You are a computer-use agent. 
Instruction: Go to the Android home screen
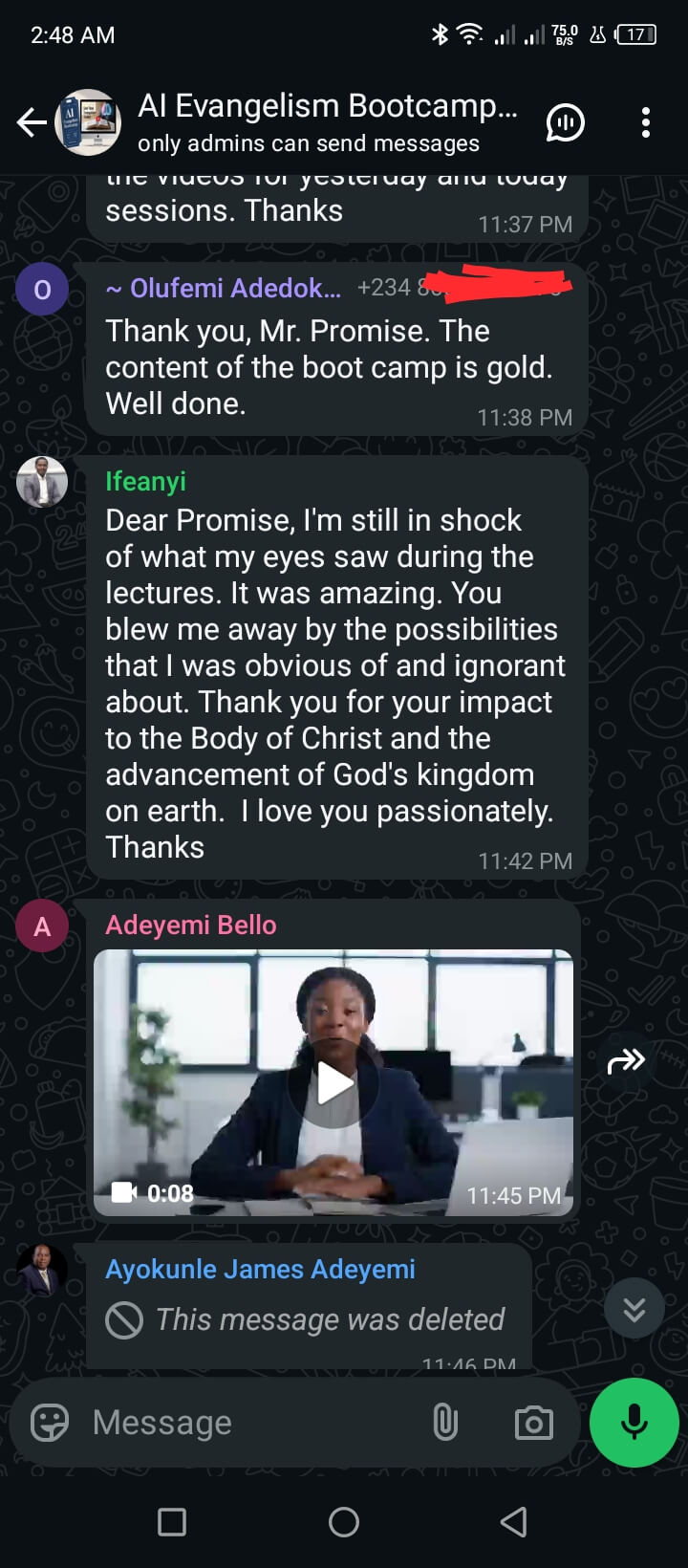(344, 1522)
